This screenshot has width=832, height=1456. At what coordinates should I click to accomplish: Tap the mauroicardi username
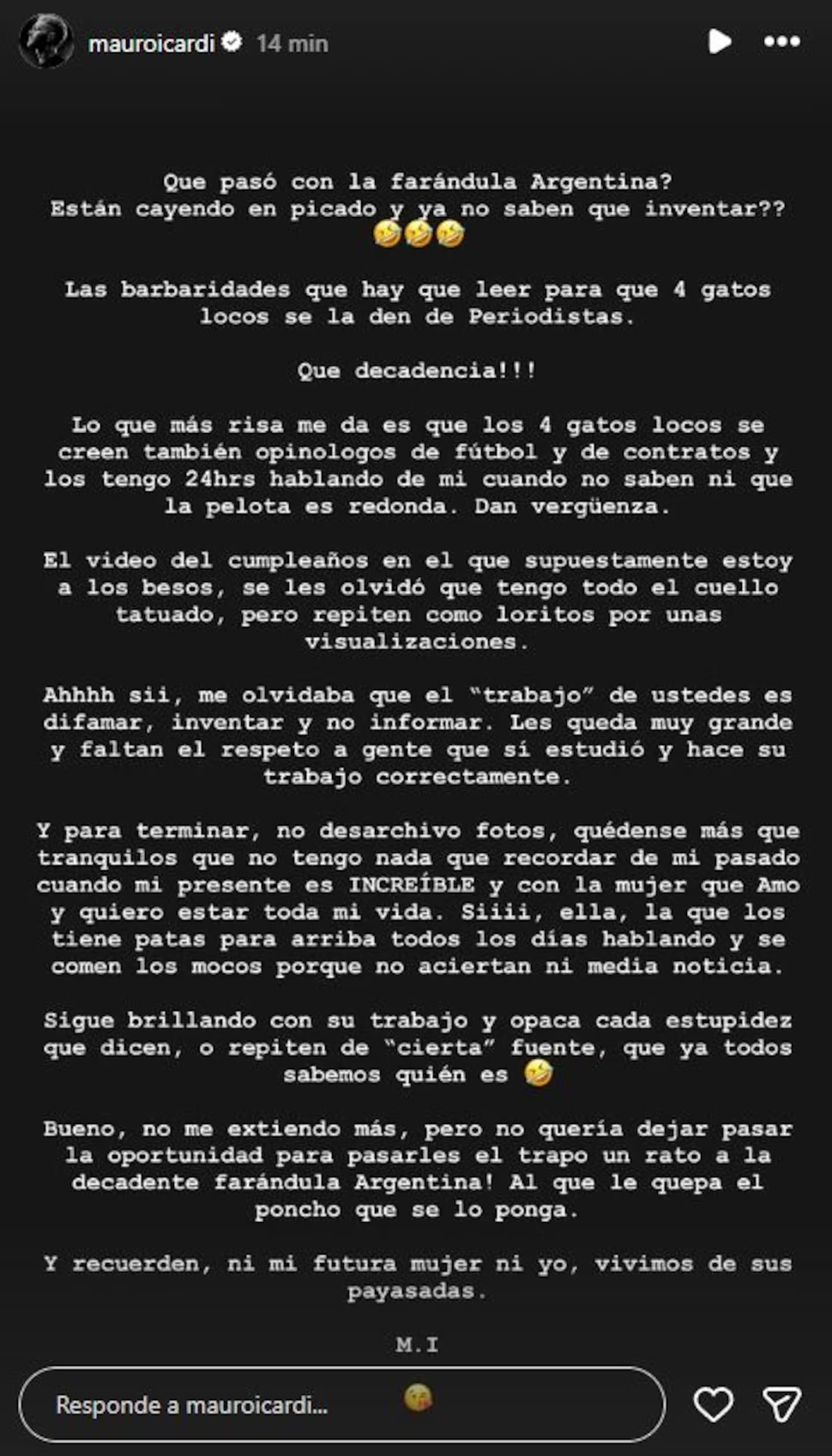pyautogui.click(x=151, y=44)
